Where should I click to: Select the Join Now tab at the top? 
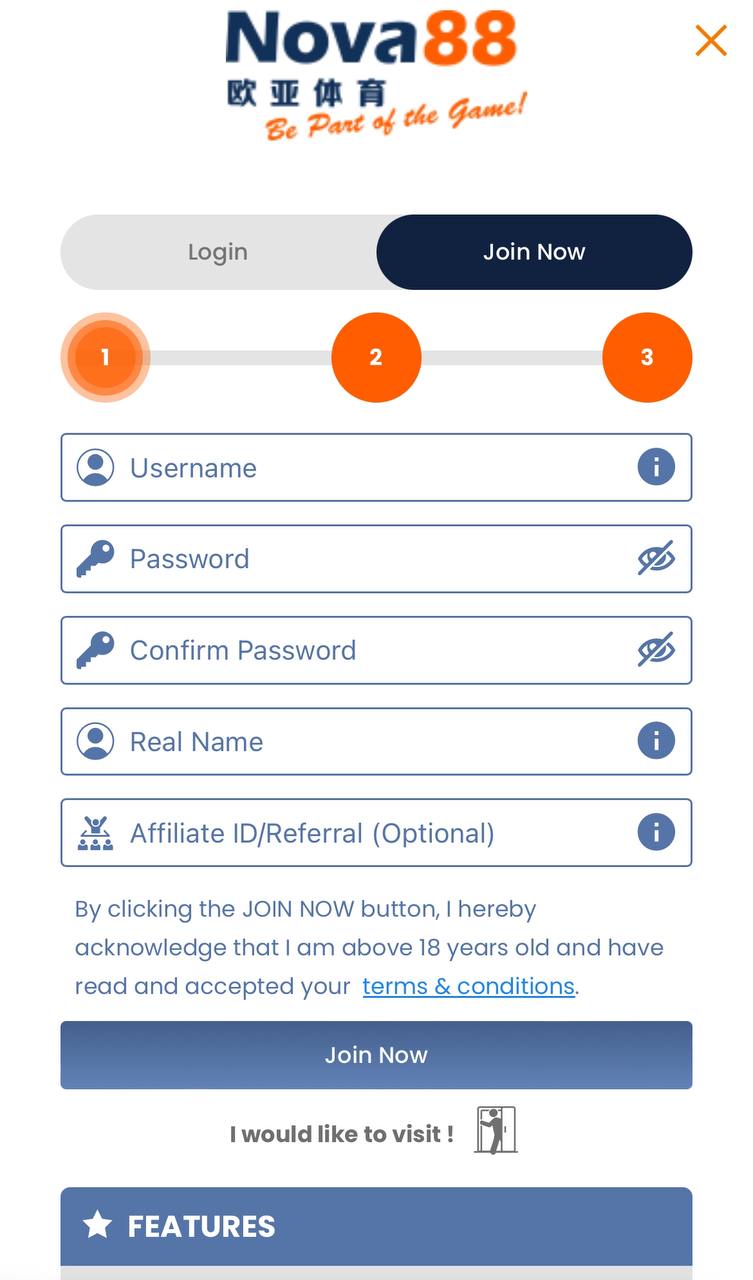(x=534, y=252)
